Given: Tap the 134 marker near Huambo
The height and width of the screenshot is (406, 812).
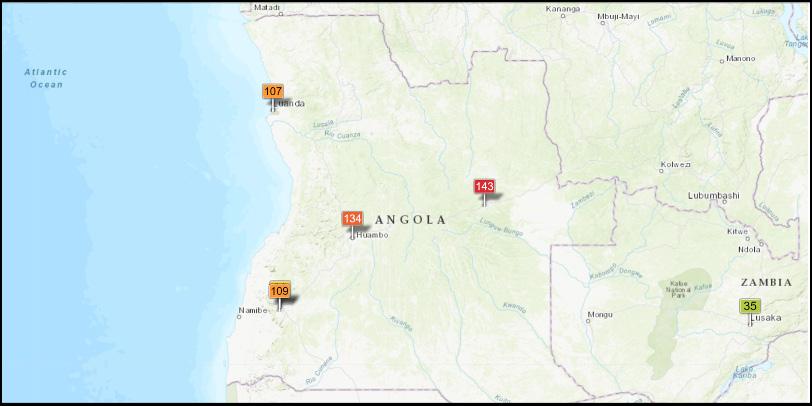Looking at the screenshot, I should click(352, 219).
